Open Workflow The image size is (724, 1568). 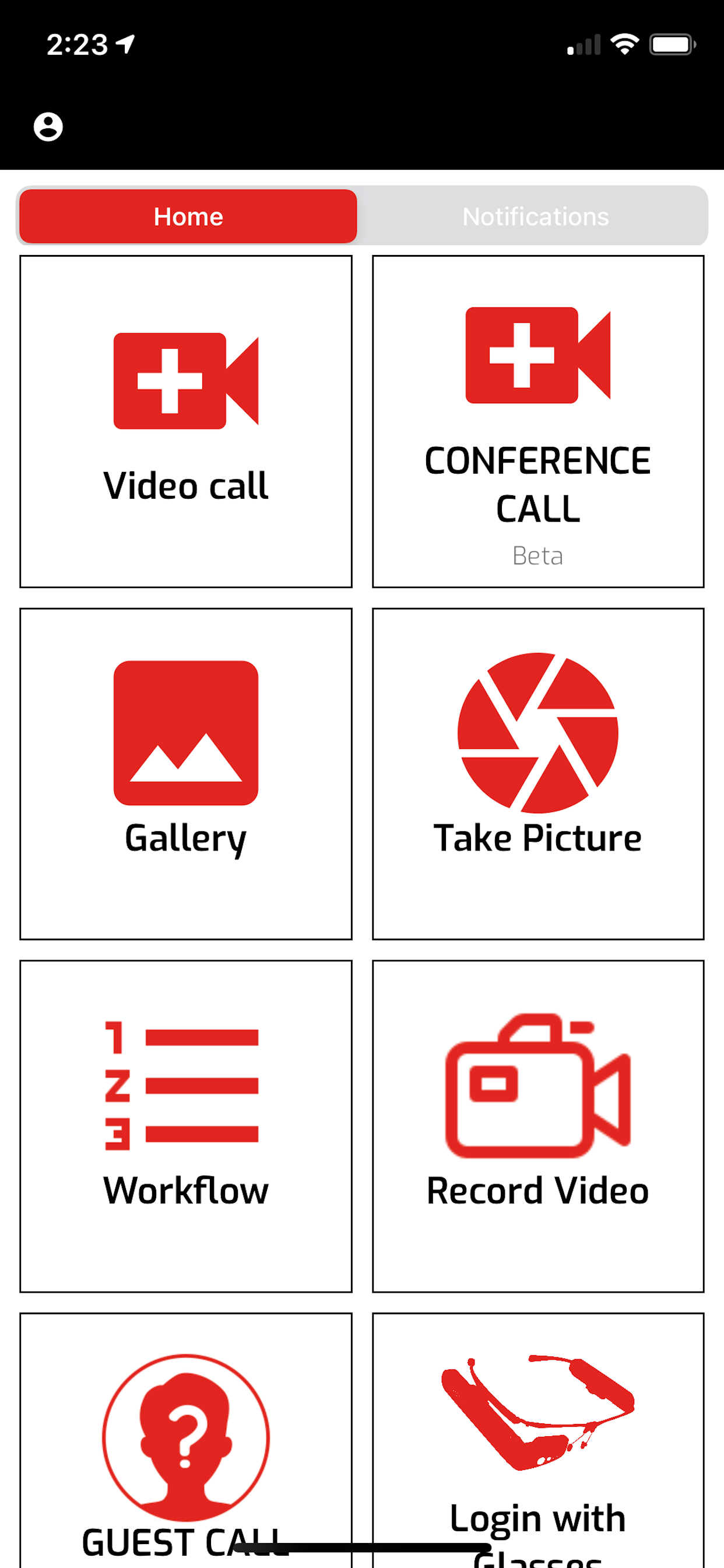[185, 1126]
